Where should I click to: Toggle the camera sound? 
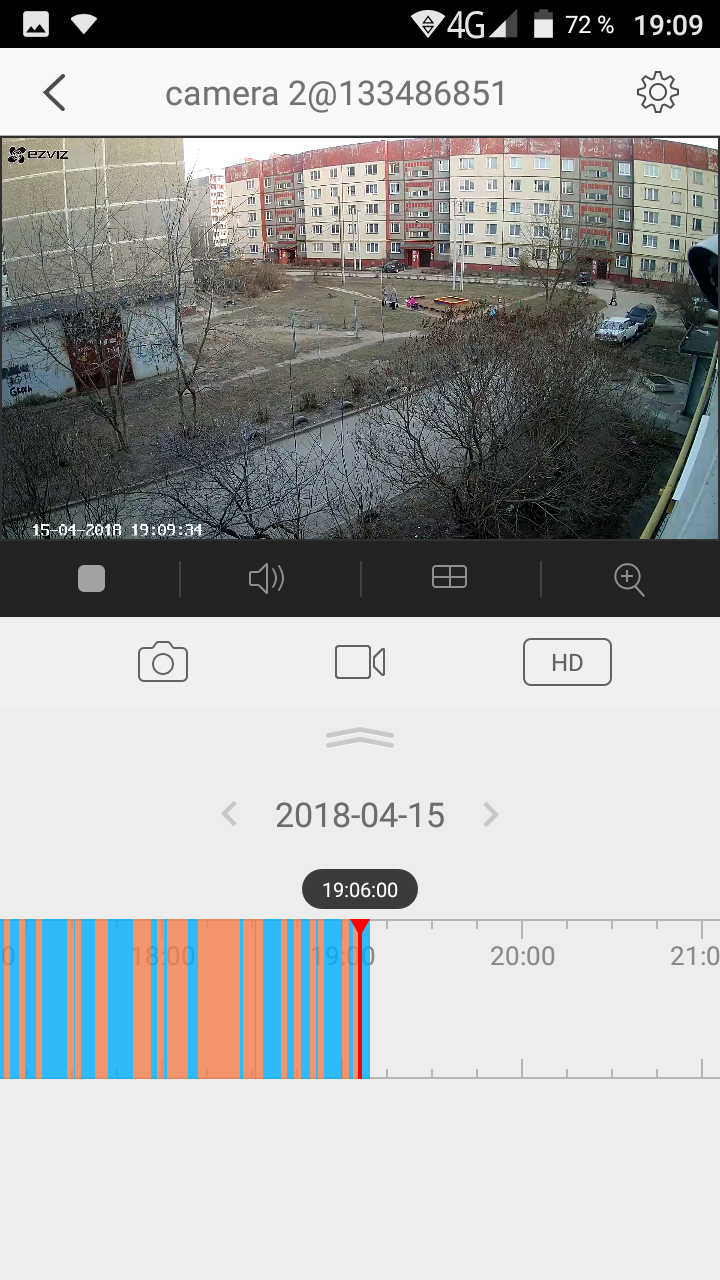click(x=266, y=579)
